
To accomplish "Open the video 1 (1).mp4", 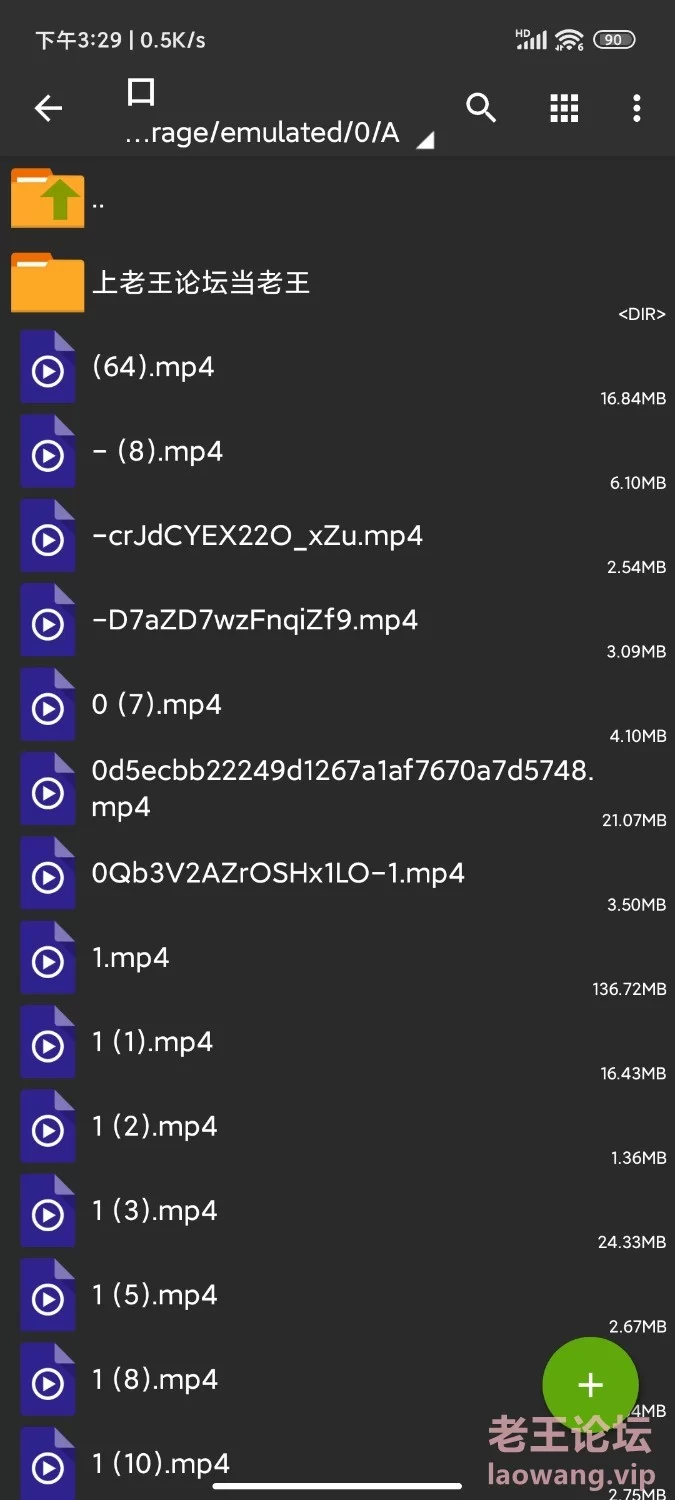I will pyautogui.click(x=152, y=1042).
